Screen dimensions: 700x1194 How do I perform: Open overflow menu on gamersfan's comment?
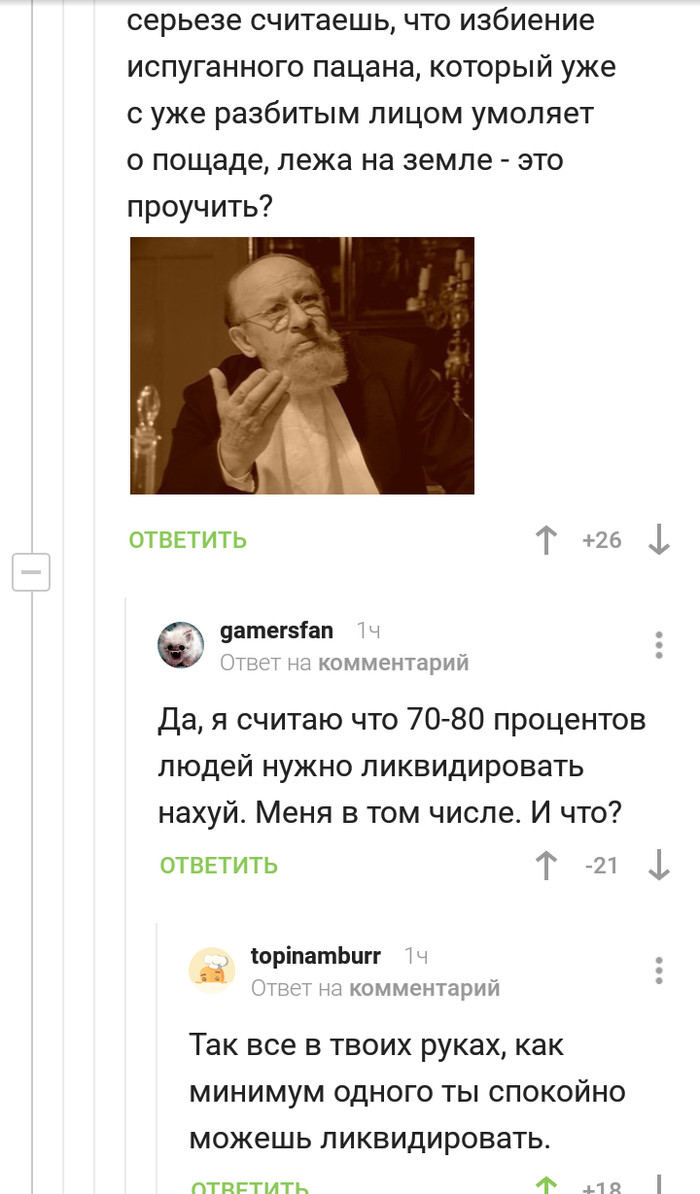[658, 645]
